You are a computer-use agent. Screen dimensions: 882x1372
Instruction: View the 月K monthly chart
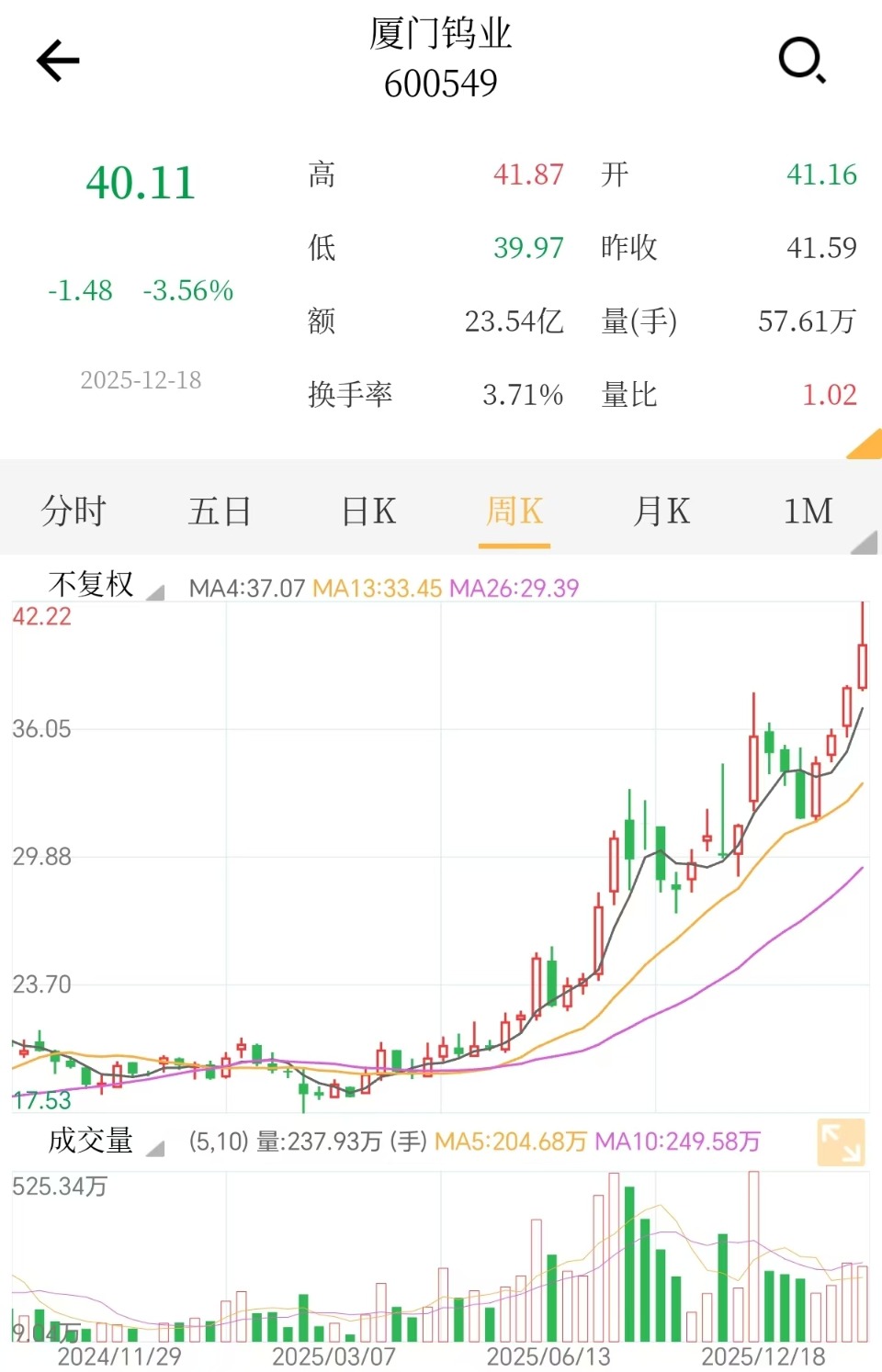pos(661,511)
